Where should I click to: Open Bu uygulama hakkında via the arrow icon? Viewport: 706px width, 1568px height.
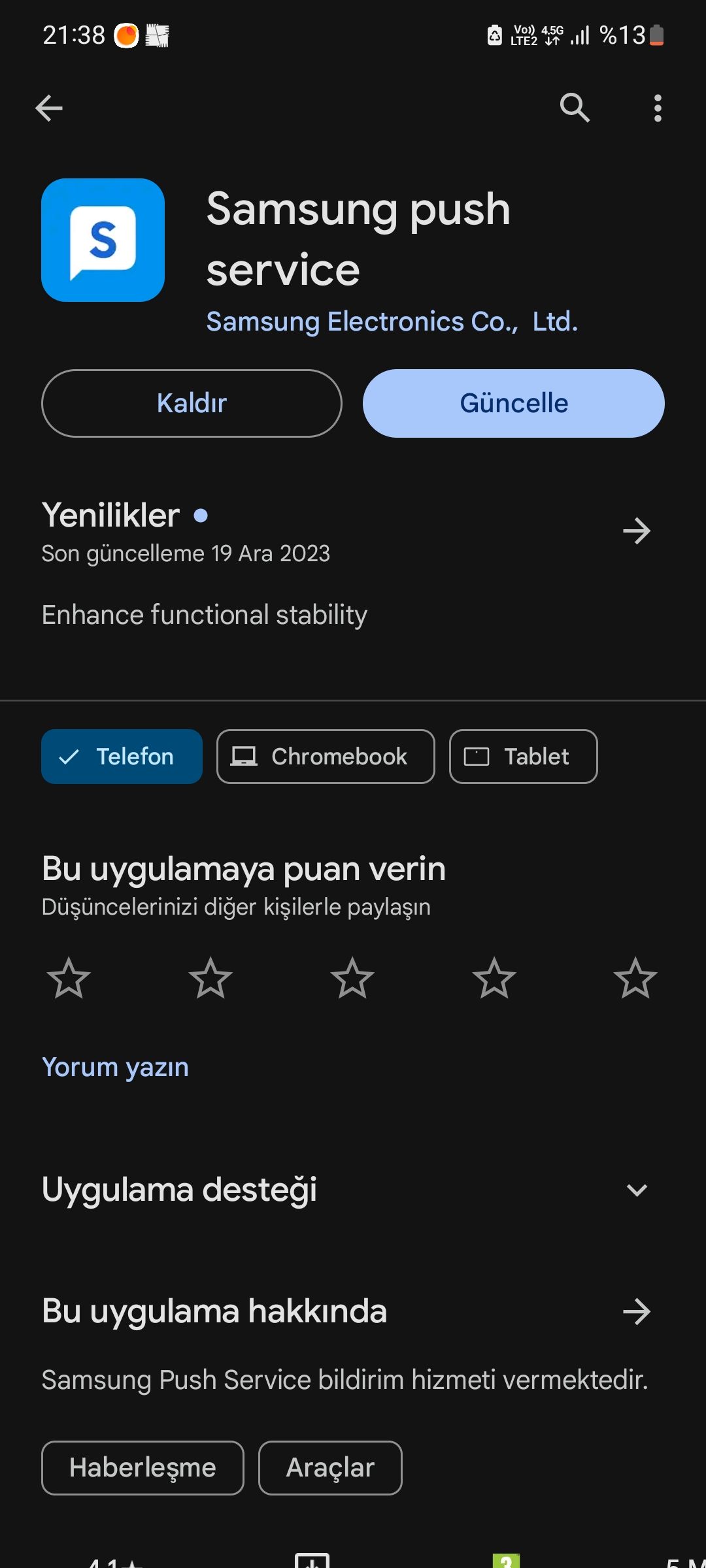click(637, 1312)
